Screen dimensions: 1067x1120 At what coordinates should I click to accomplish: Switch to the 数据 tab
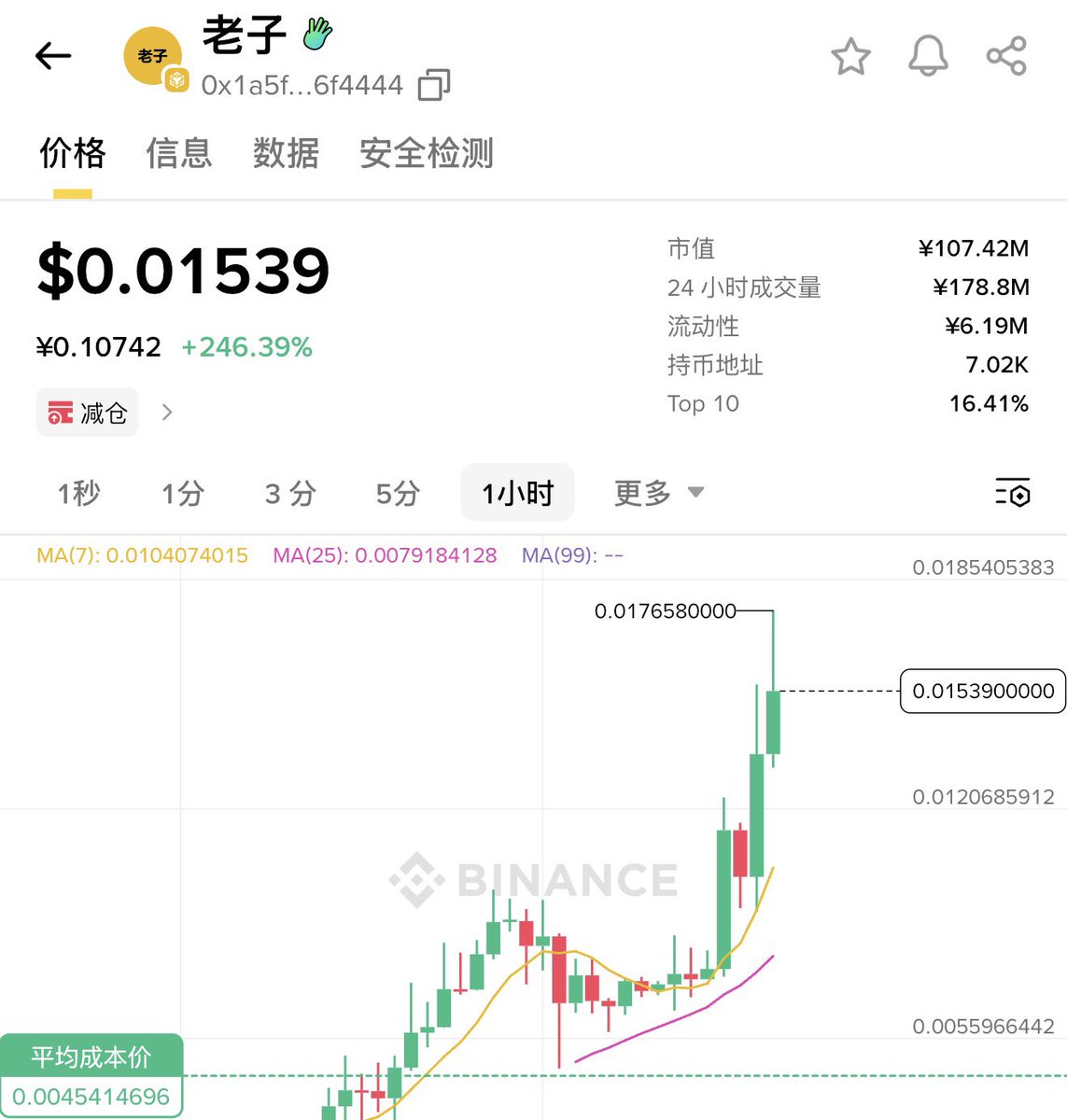click(x=286, y=153)
